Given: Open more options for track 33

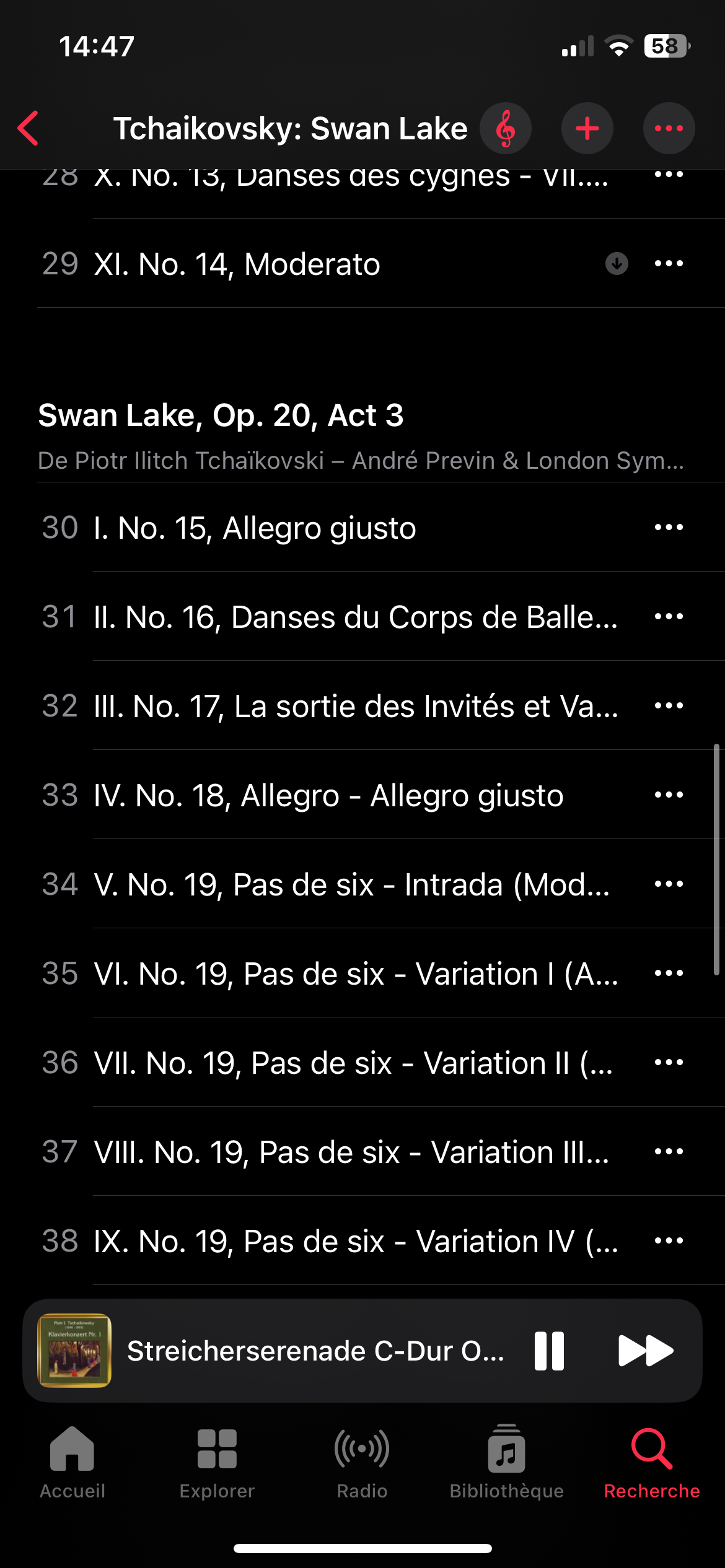Looking at the screenshot, I should tap(669, 795).
